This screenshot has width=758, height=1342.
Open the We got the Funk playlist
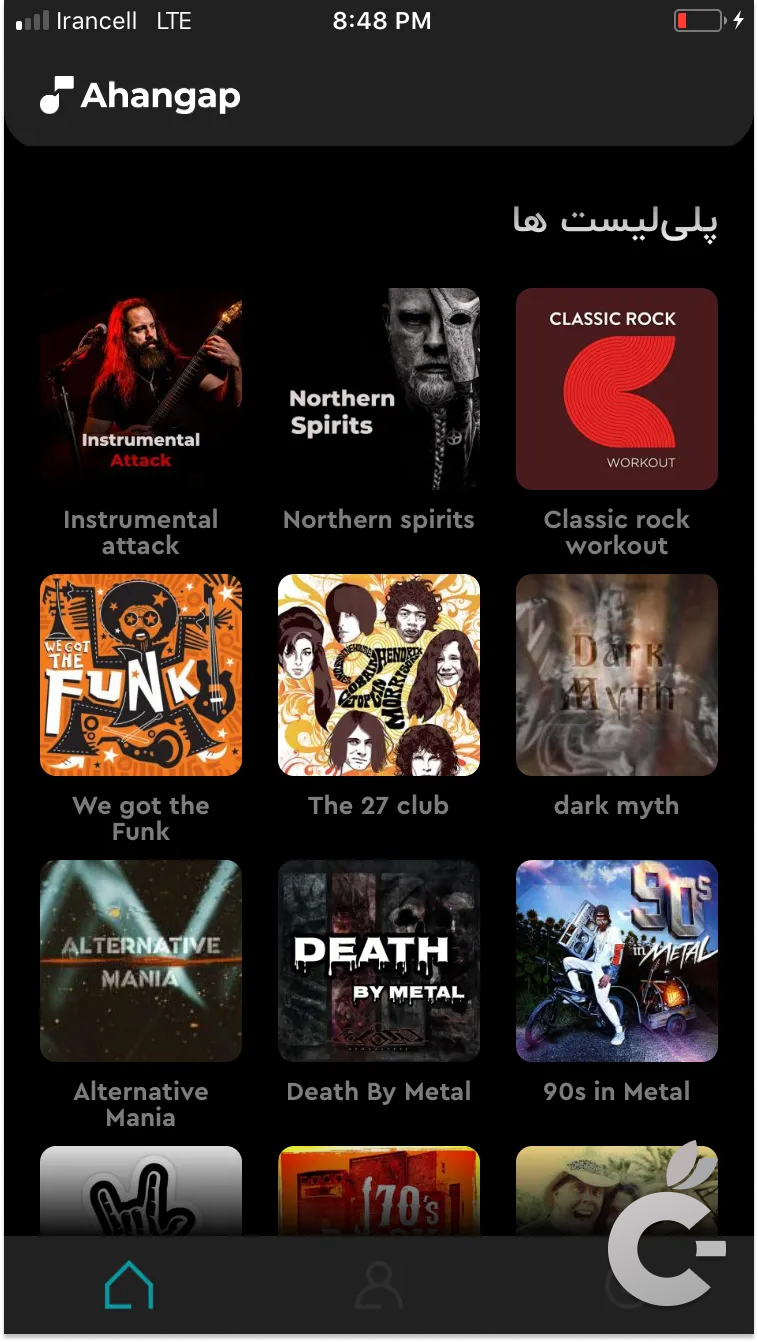(141, 675)
